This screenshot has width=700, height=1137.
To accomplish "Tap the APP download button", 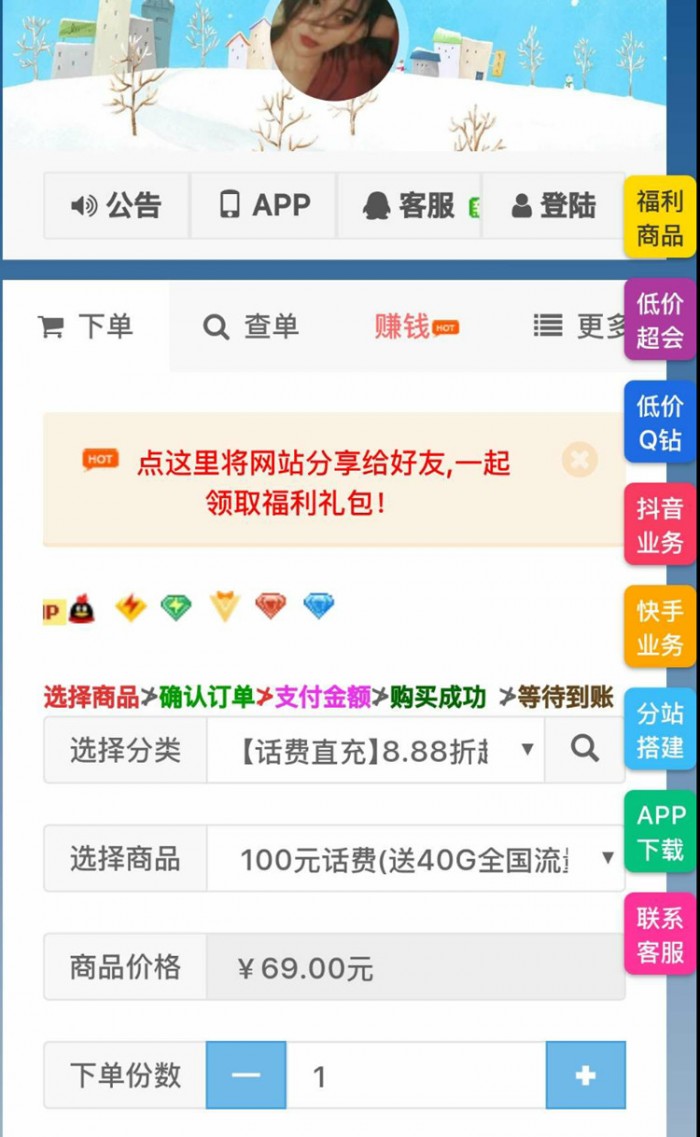I will point(264,206).
